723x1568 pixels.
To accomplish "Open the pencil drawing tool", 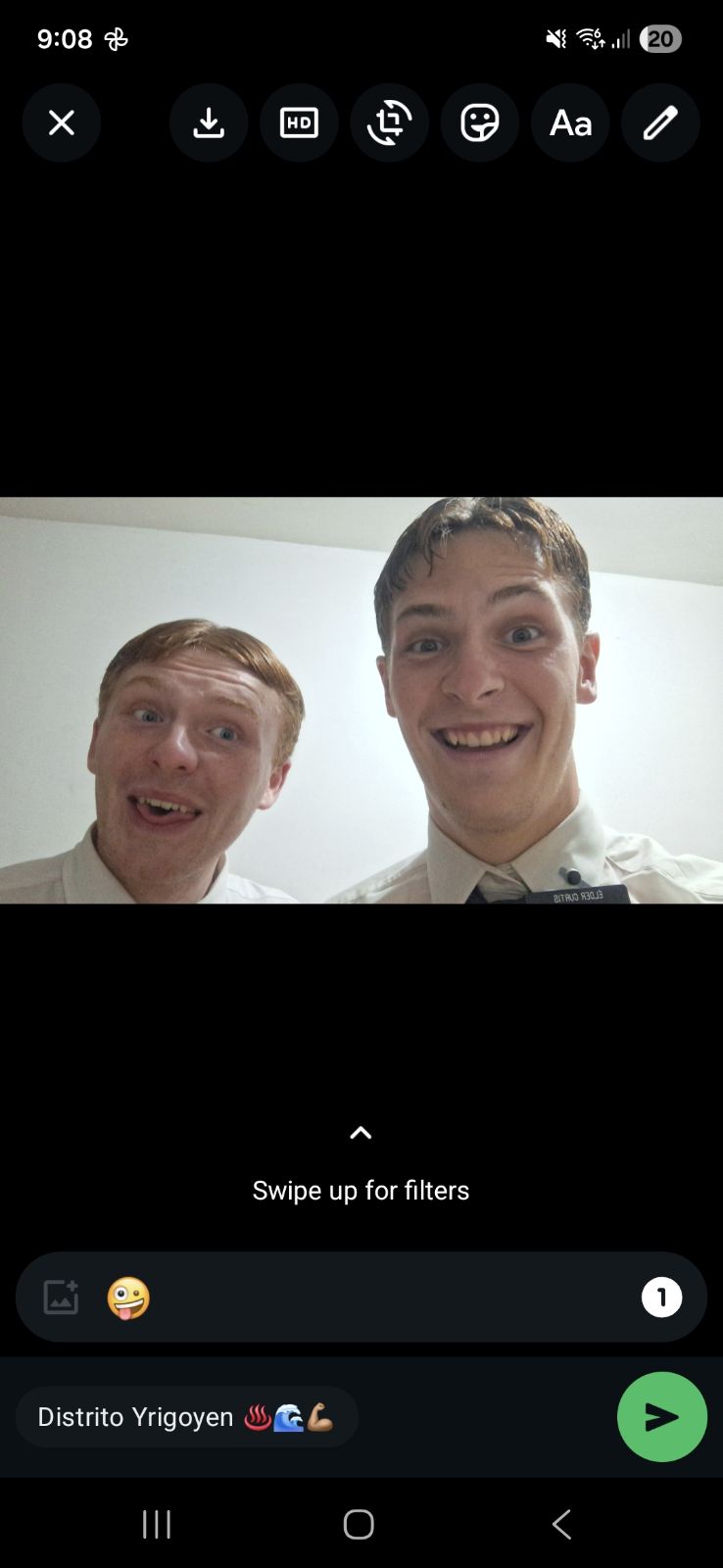I will coord(660,122).
